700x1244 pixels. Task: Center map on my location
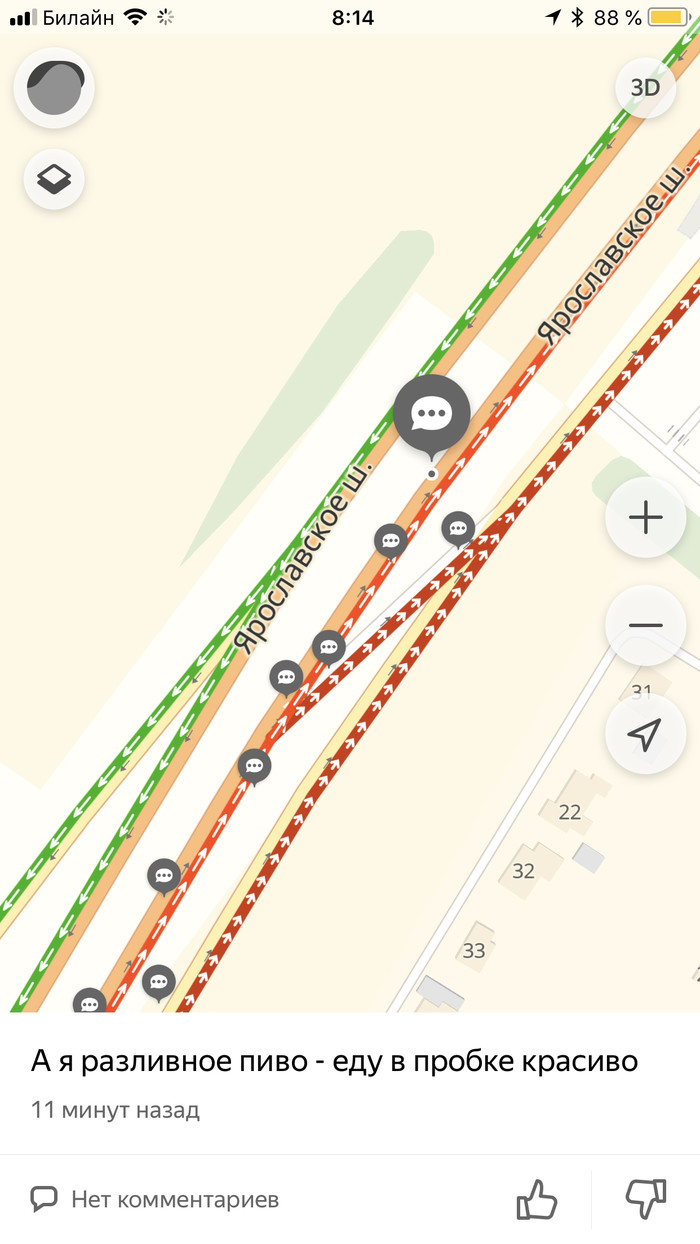tap(645, 734)
